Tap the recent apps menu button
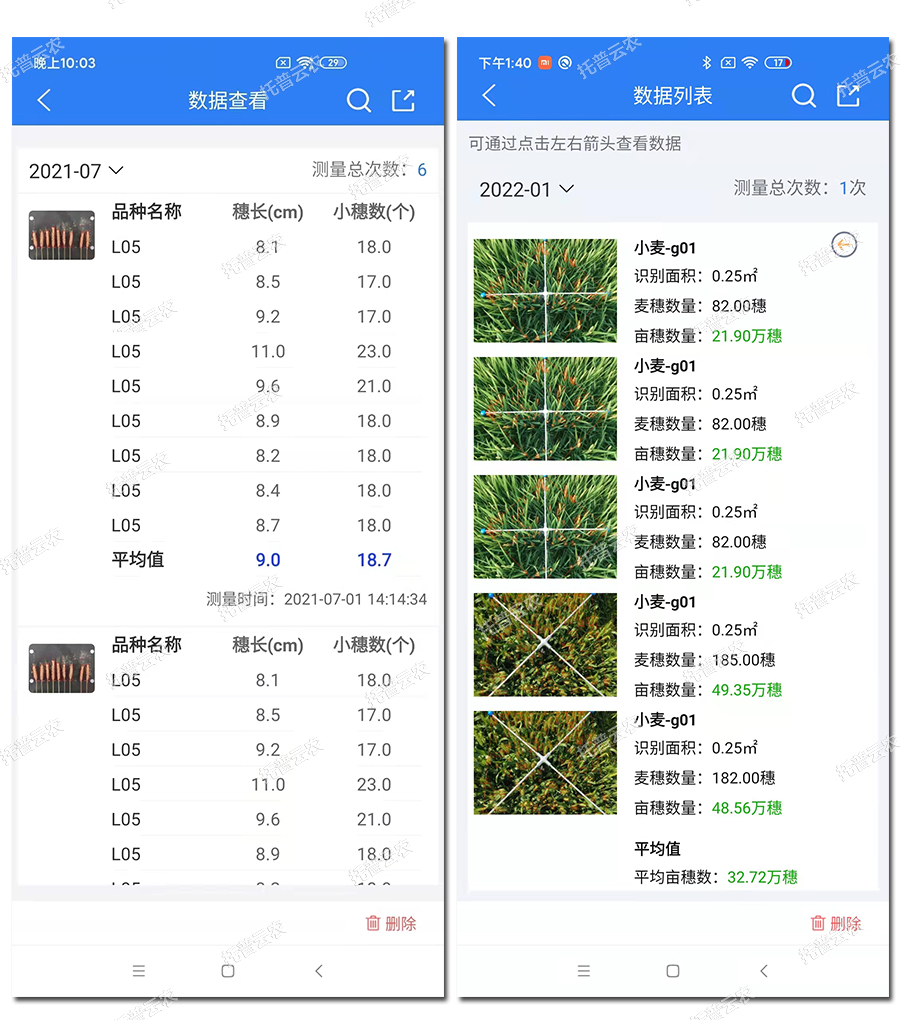Screen dimensions: 900x1020 [x=138, y=971]
